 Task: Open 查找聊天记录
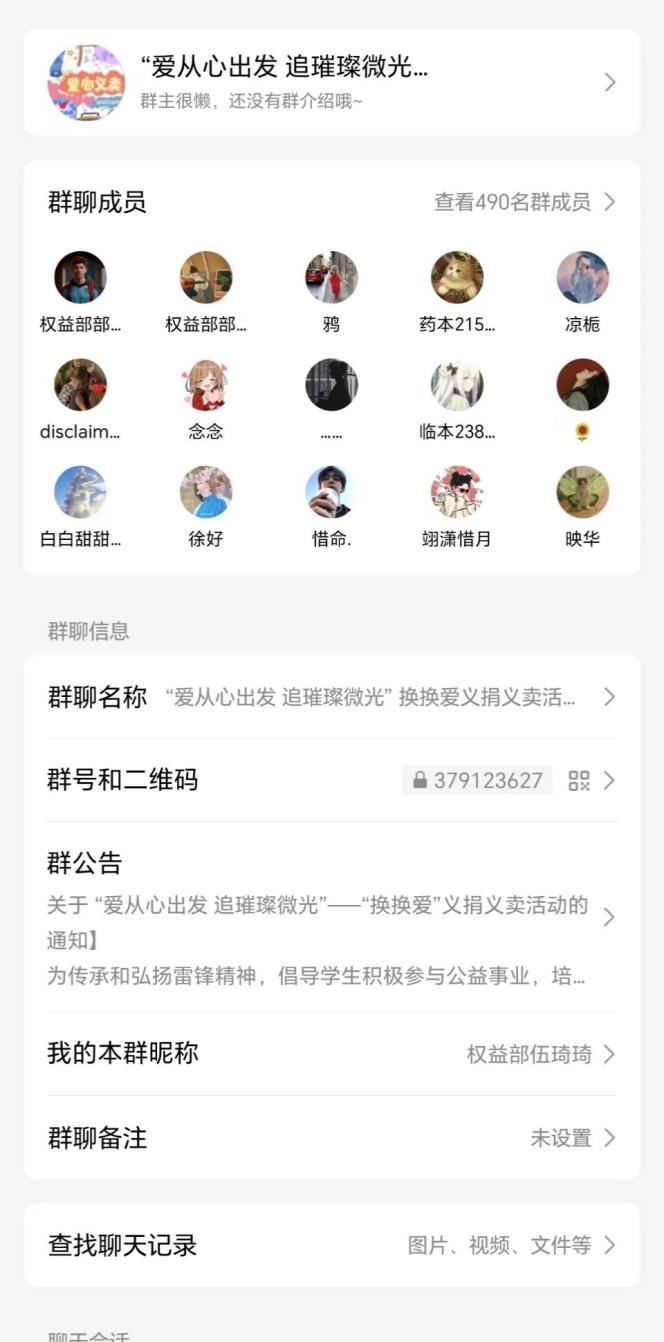331,1245
